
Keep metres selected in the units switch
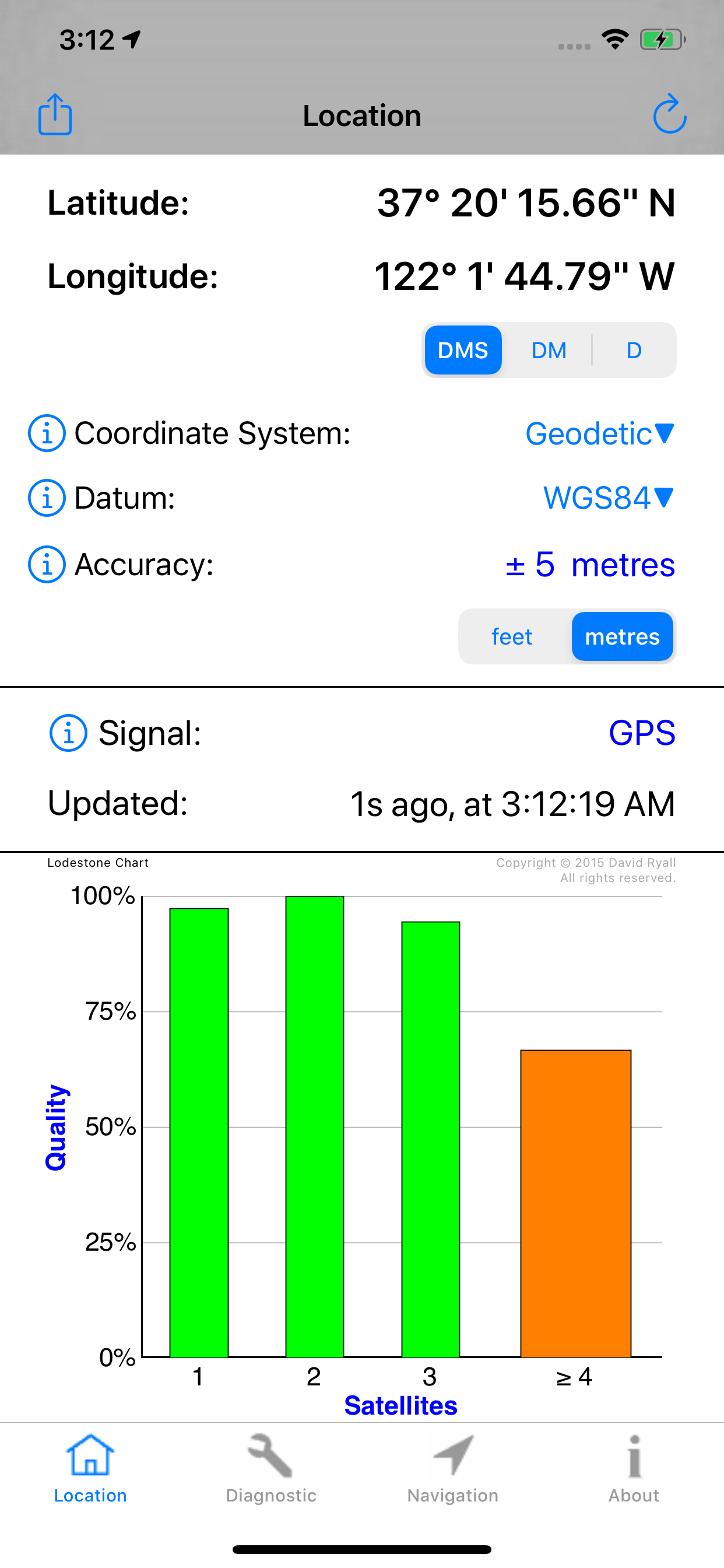coord(622,636)
